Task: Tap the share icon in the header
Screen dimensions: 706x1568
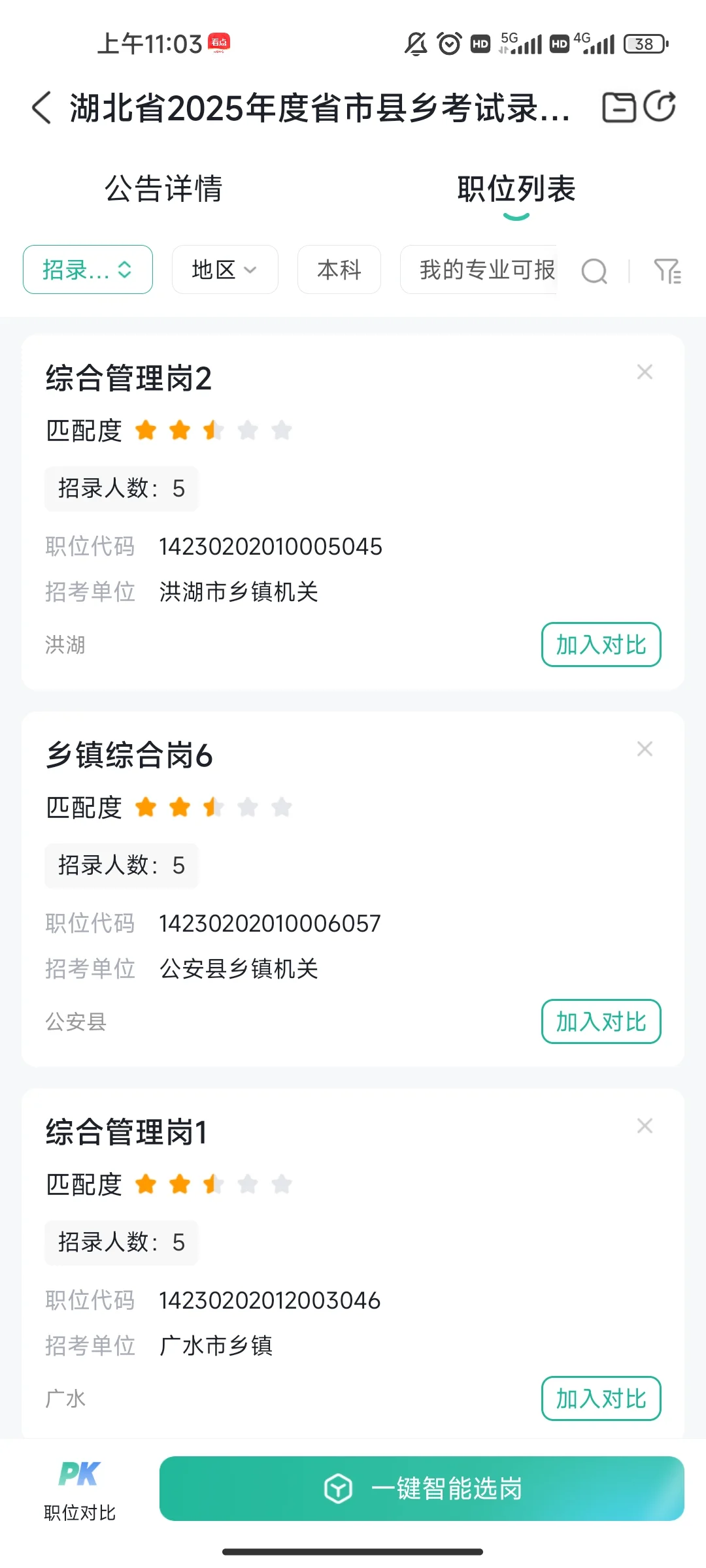Action: (x=660, y=106)
